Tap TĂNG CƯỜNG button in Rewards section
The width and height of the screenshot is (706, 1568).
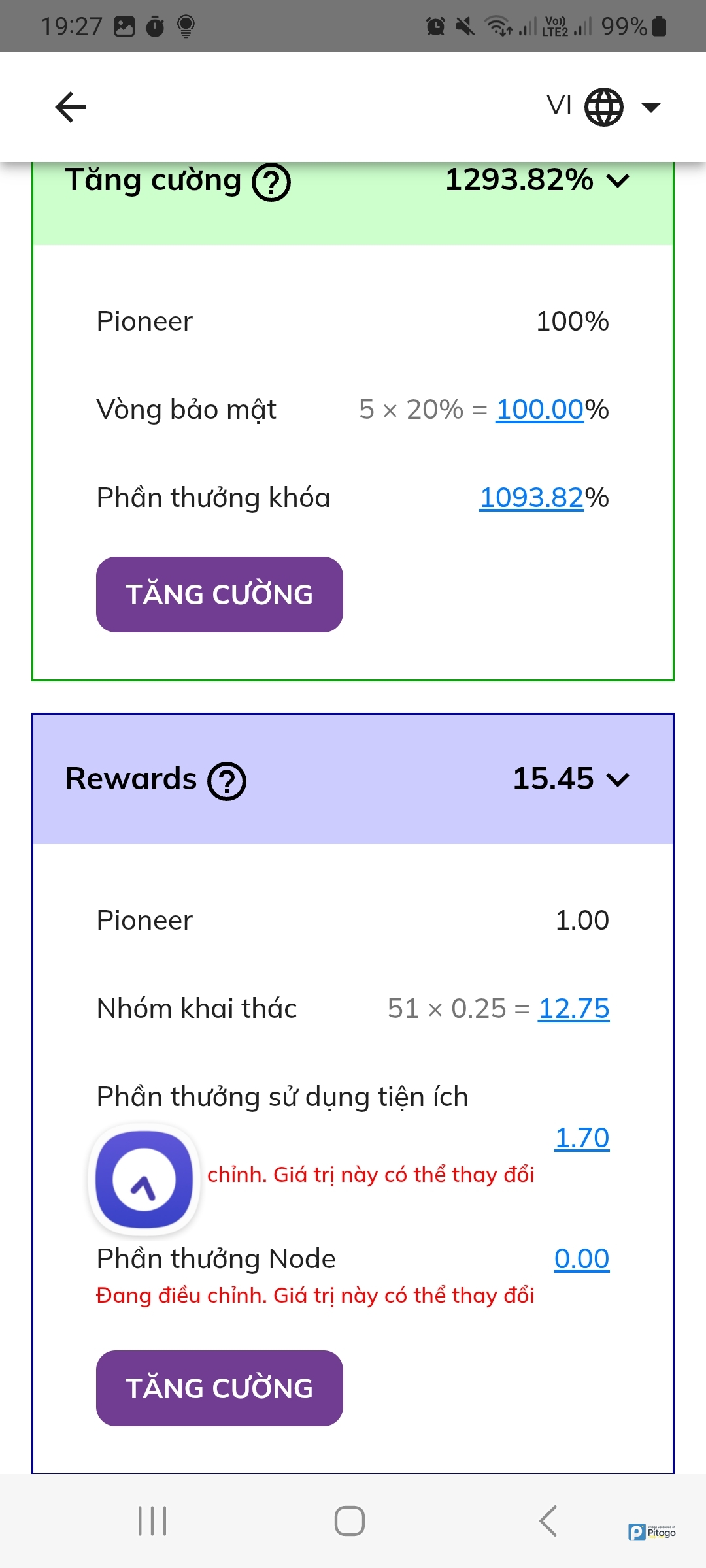[220, 1388]
